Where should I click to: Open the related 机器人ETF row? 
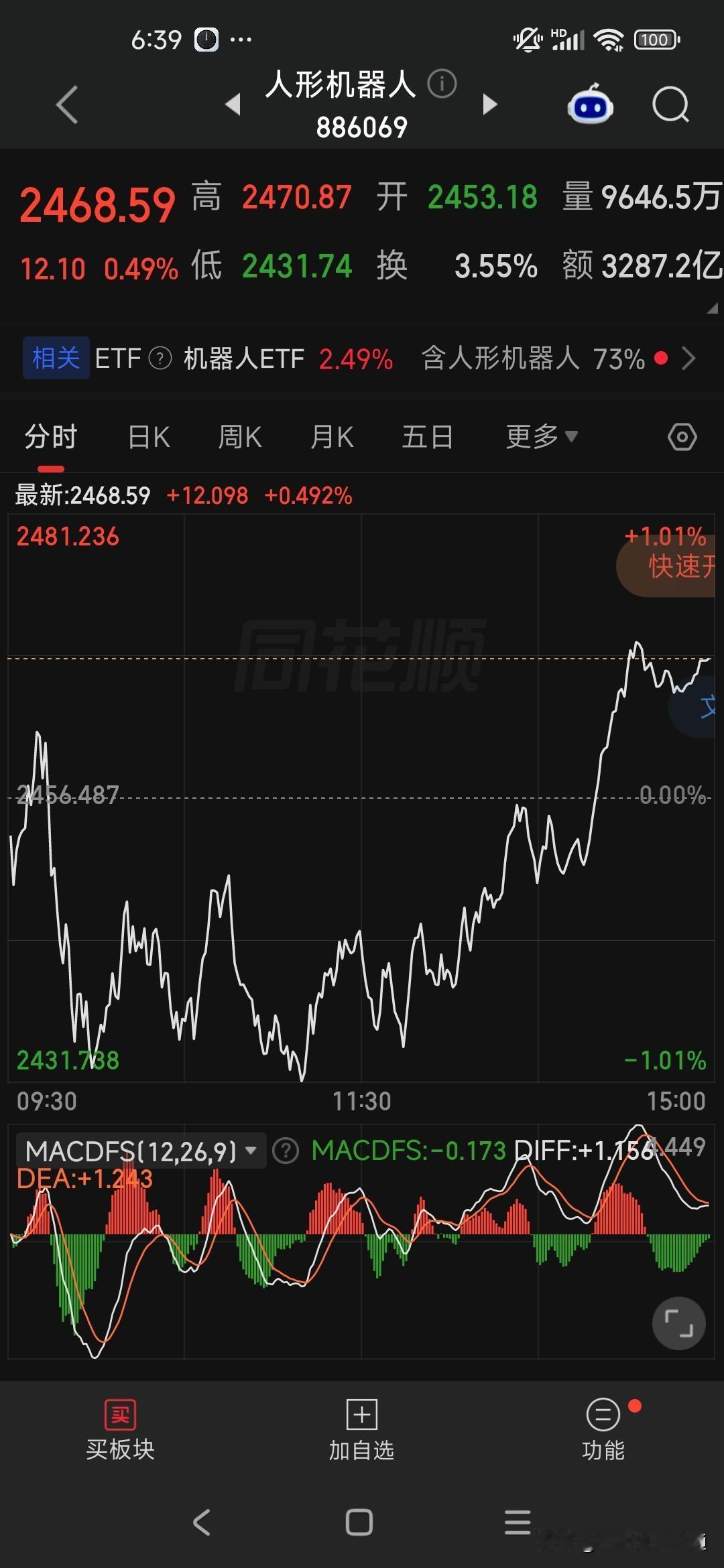[362, 358]
